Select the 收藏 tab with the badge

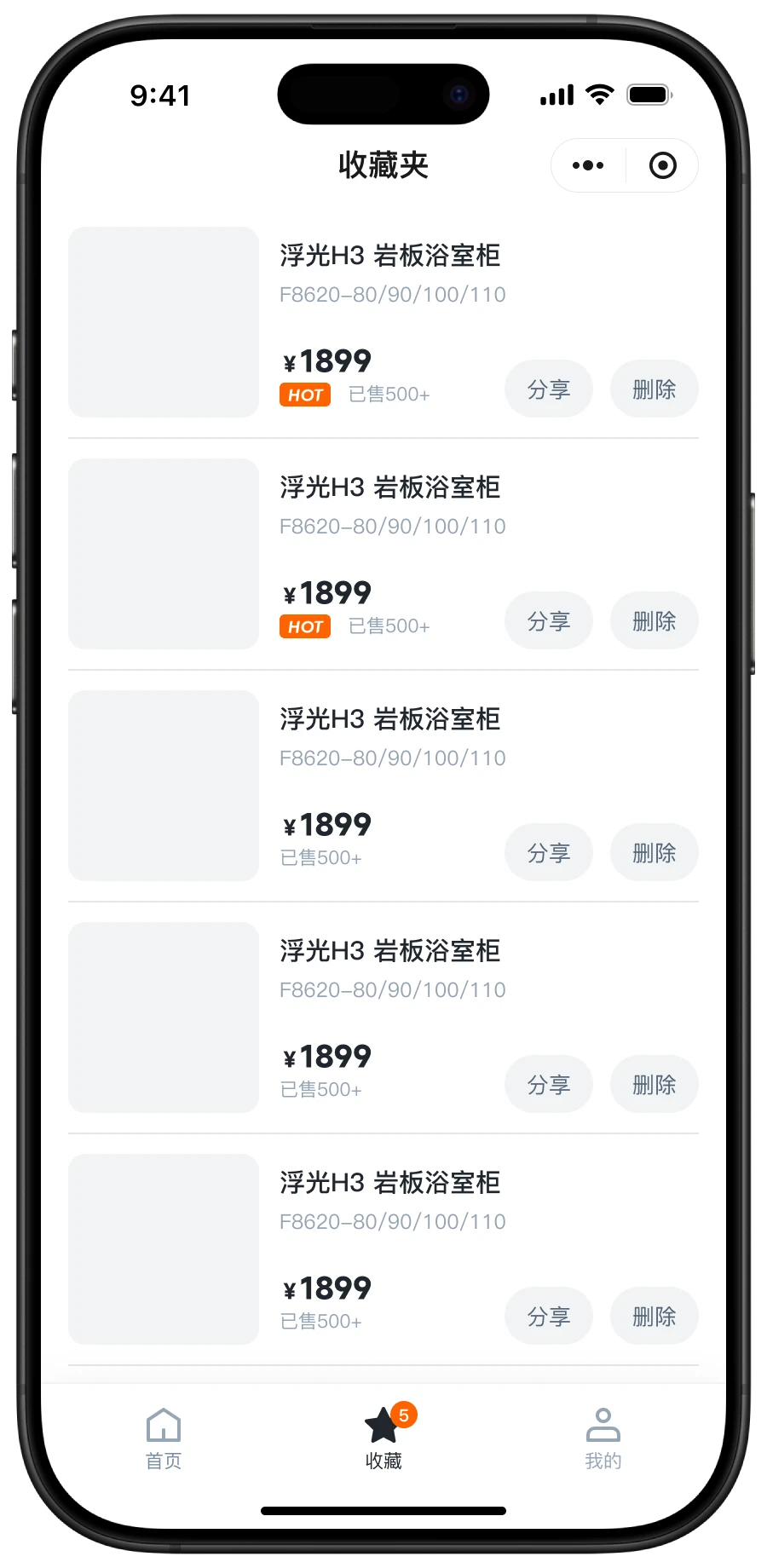pyautogui.click(x=383, y=1438)
